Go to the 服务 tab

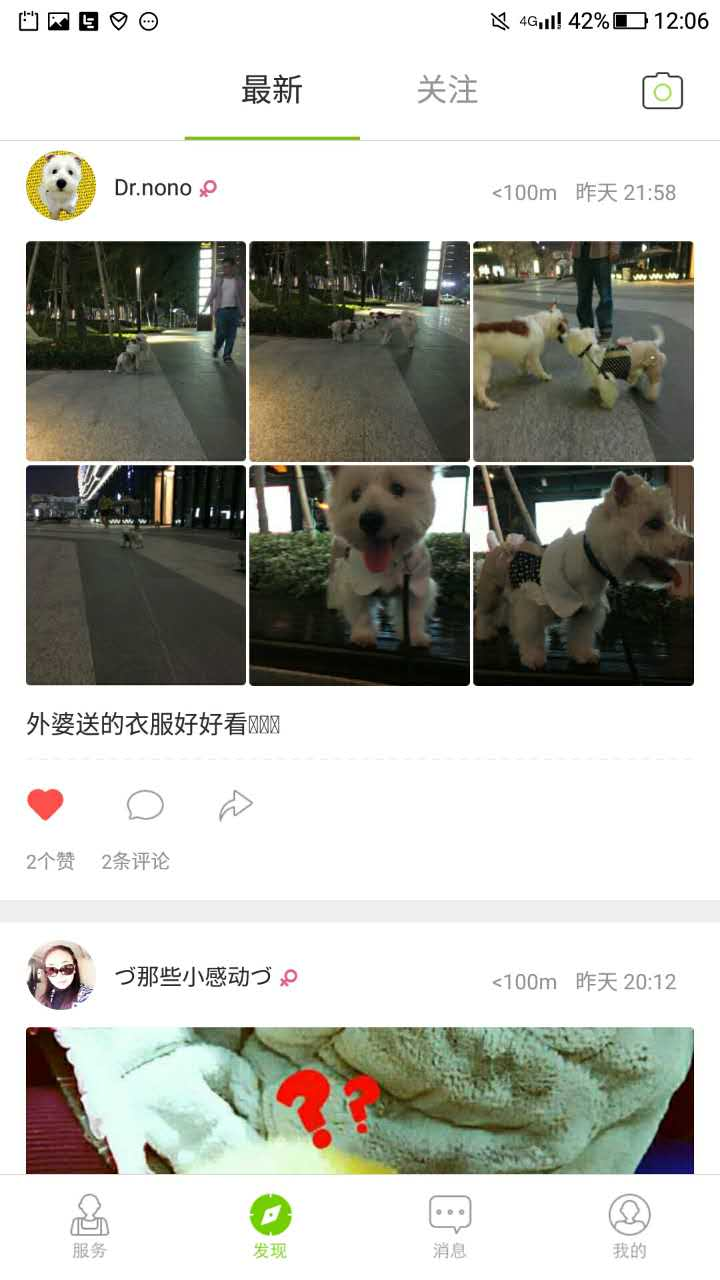pyautogui.click(x=90, y=1226)
